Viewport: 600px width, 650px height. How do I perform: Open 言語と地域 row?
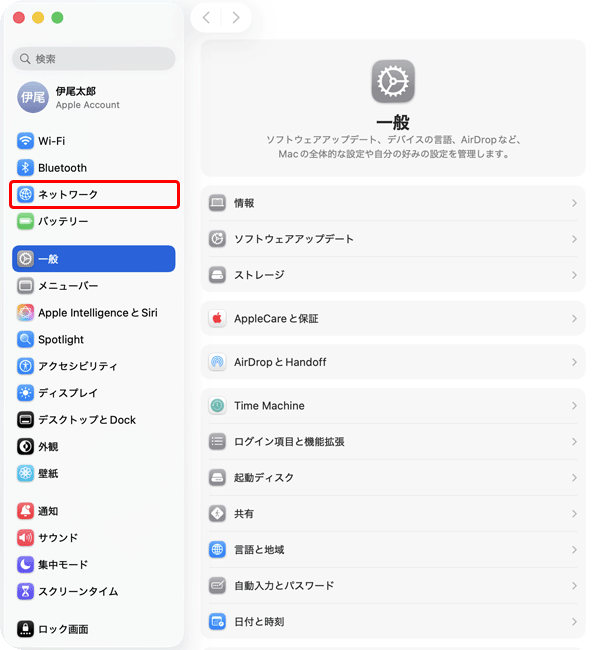(393, 550)
